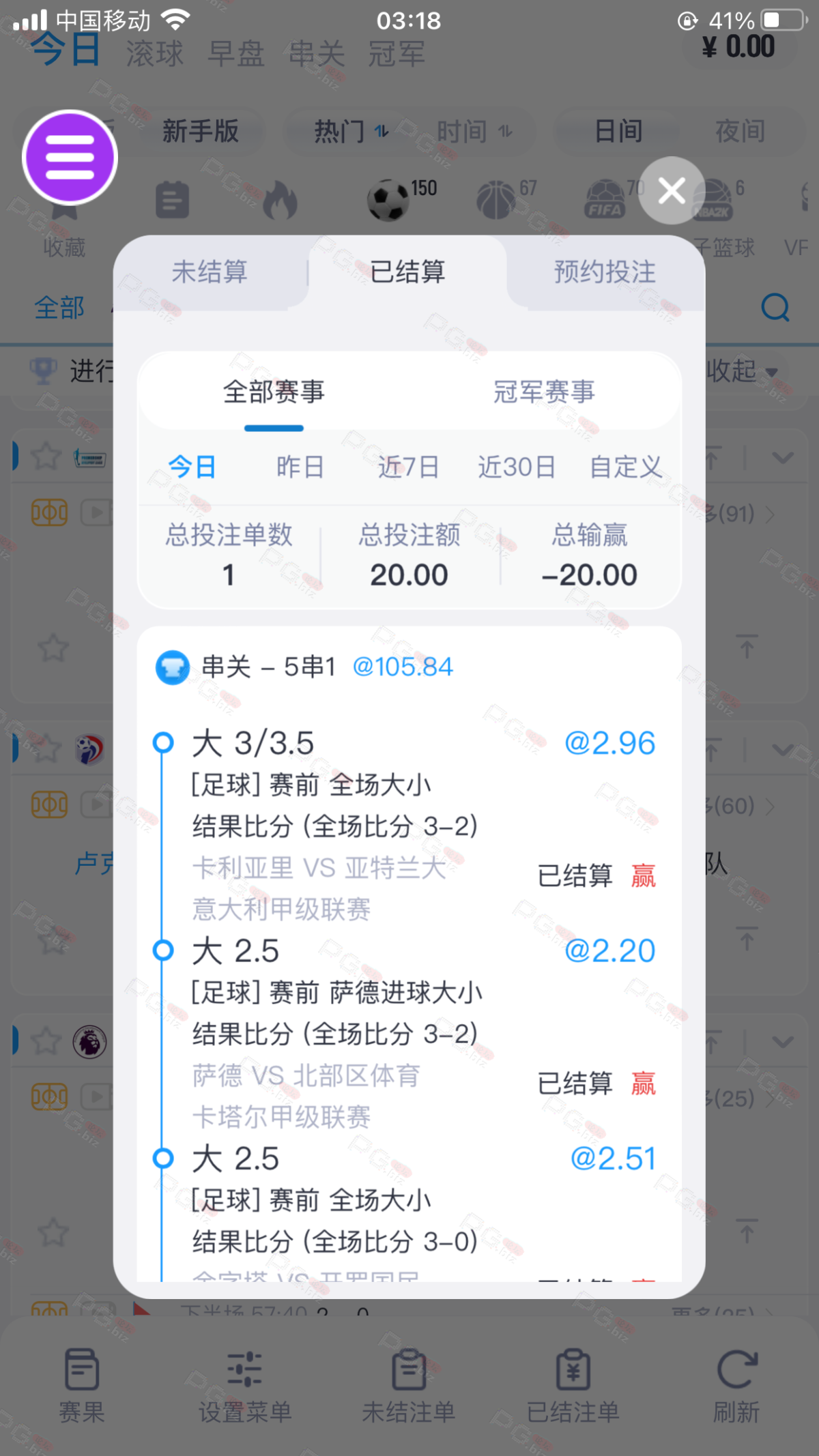The height and width of the screenshot is (1456, 819).
Task: Show 全部赛事 bets
Action: 274,392
